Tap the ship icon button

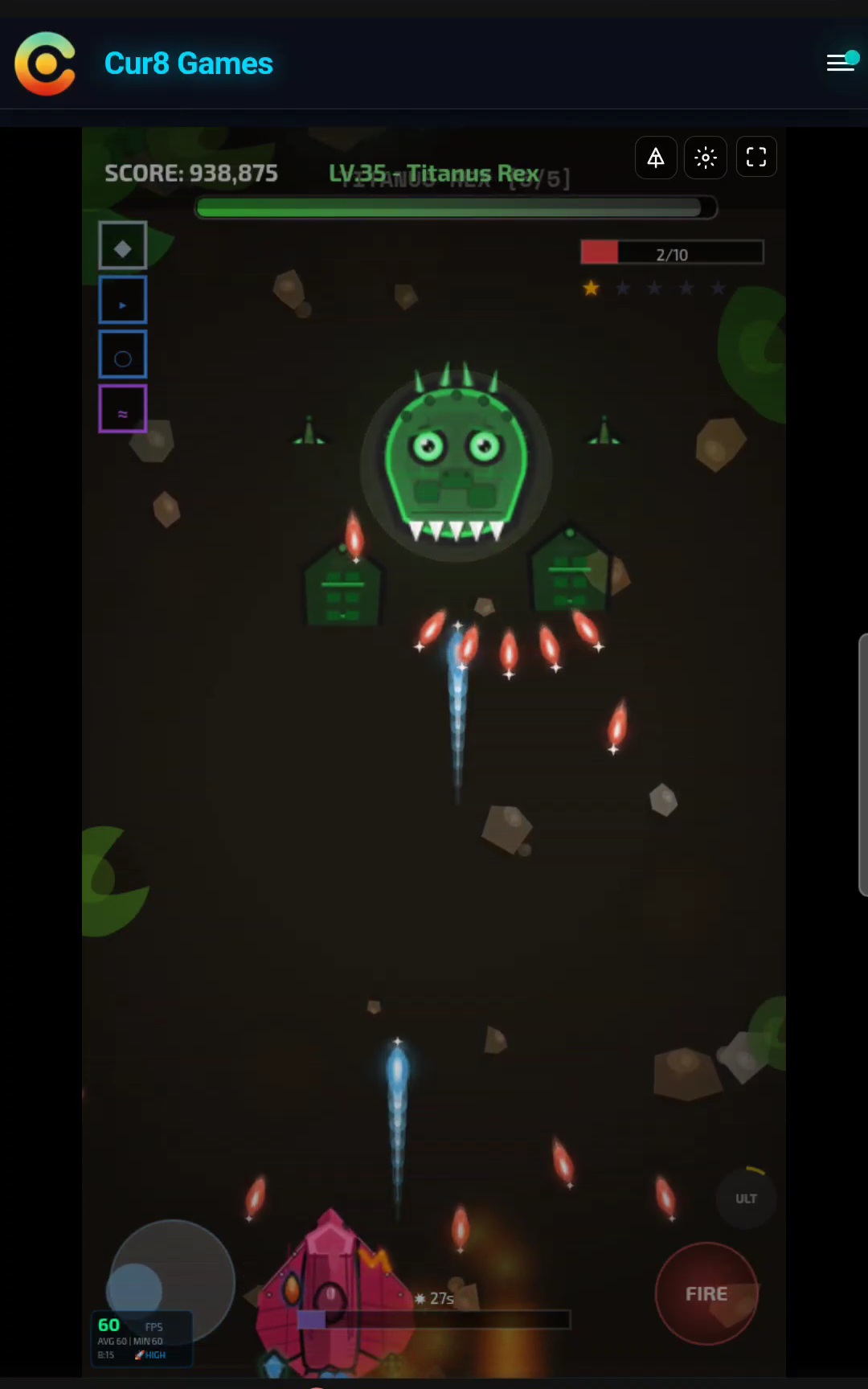click(656, 157)
